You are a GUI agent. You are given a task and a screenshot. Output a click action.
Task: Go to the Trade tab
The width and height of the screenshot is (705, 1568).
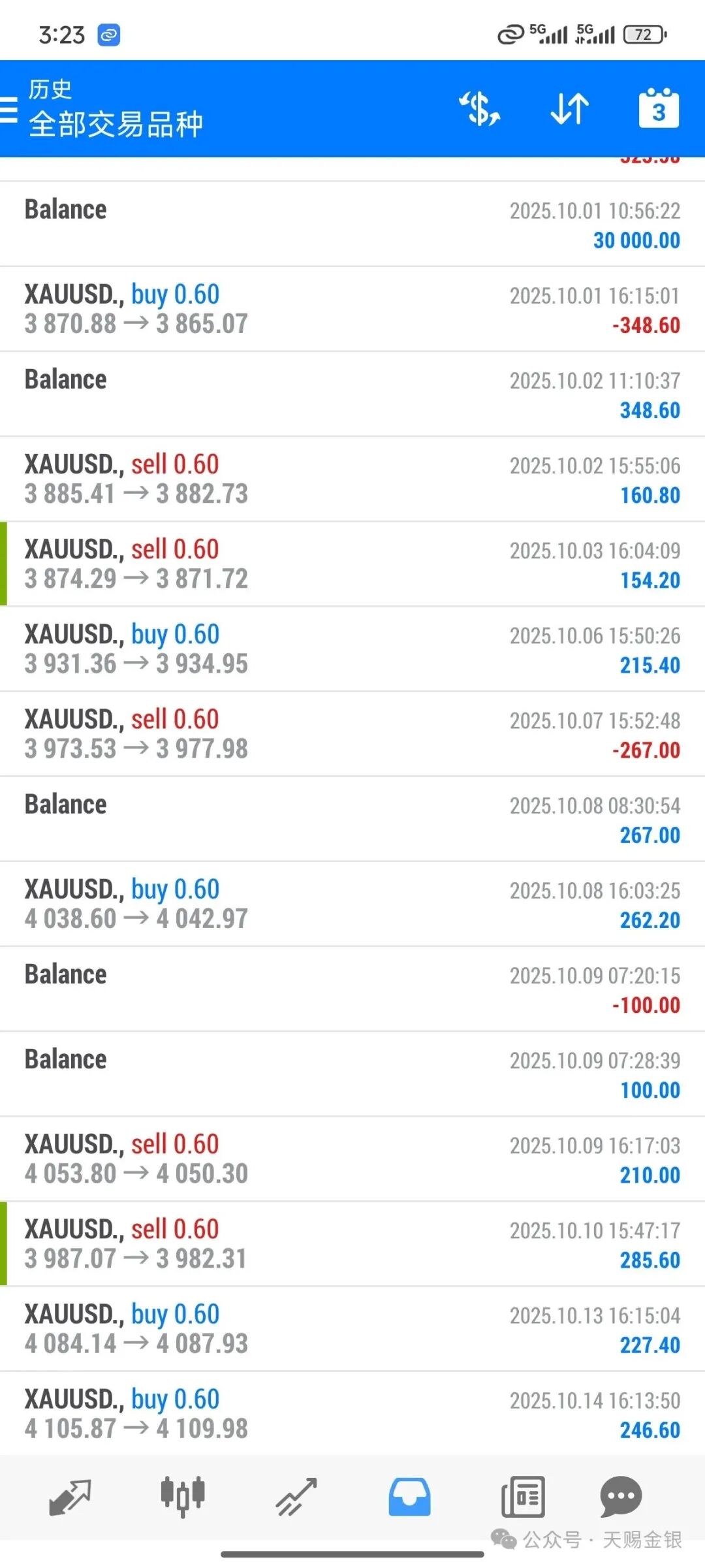(x=296, y=1497)
